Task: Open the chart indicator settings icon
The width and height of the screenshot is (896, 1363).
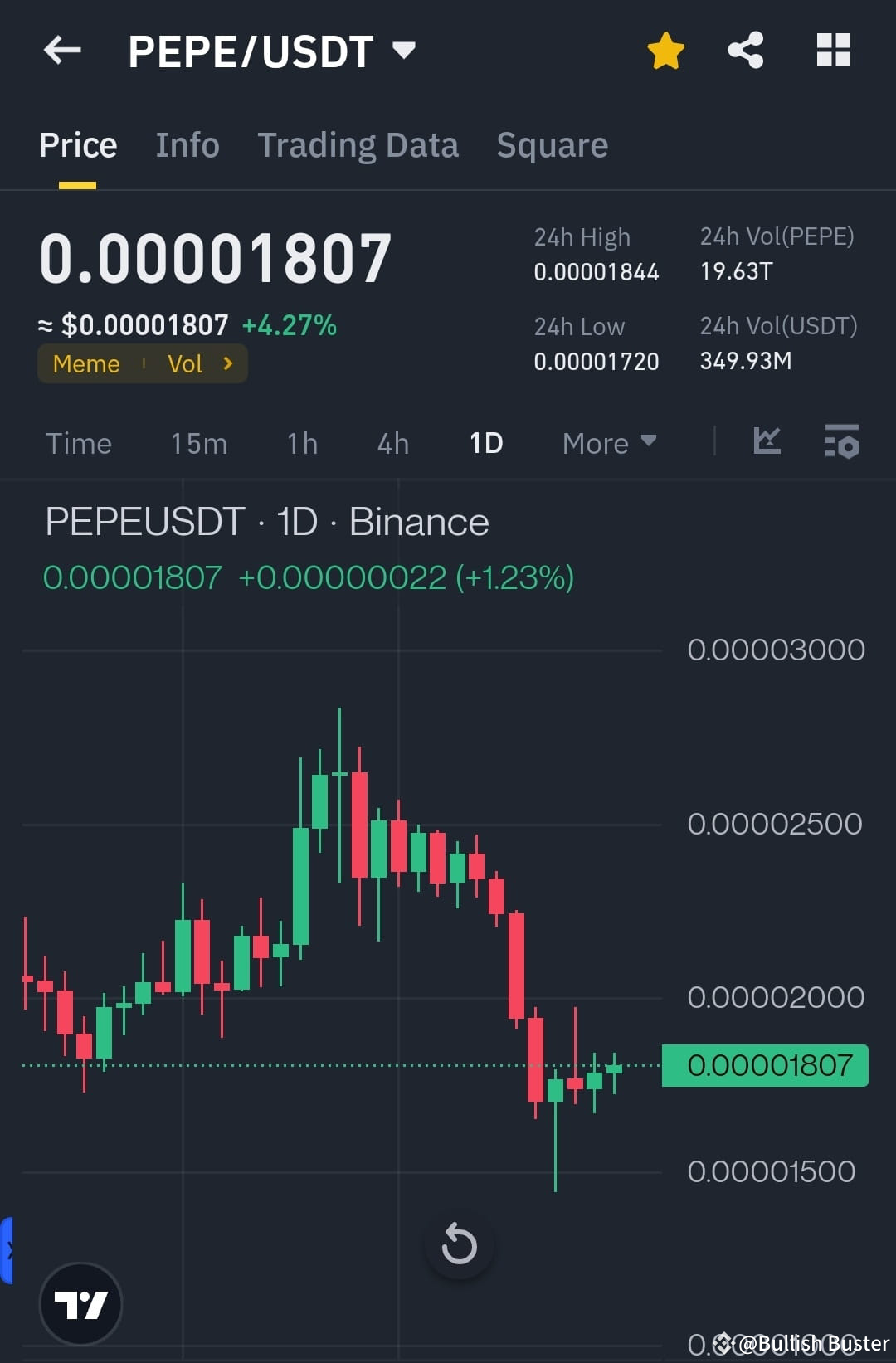Action: tap(841, 442)
